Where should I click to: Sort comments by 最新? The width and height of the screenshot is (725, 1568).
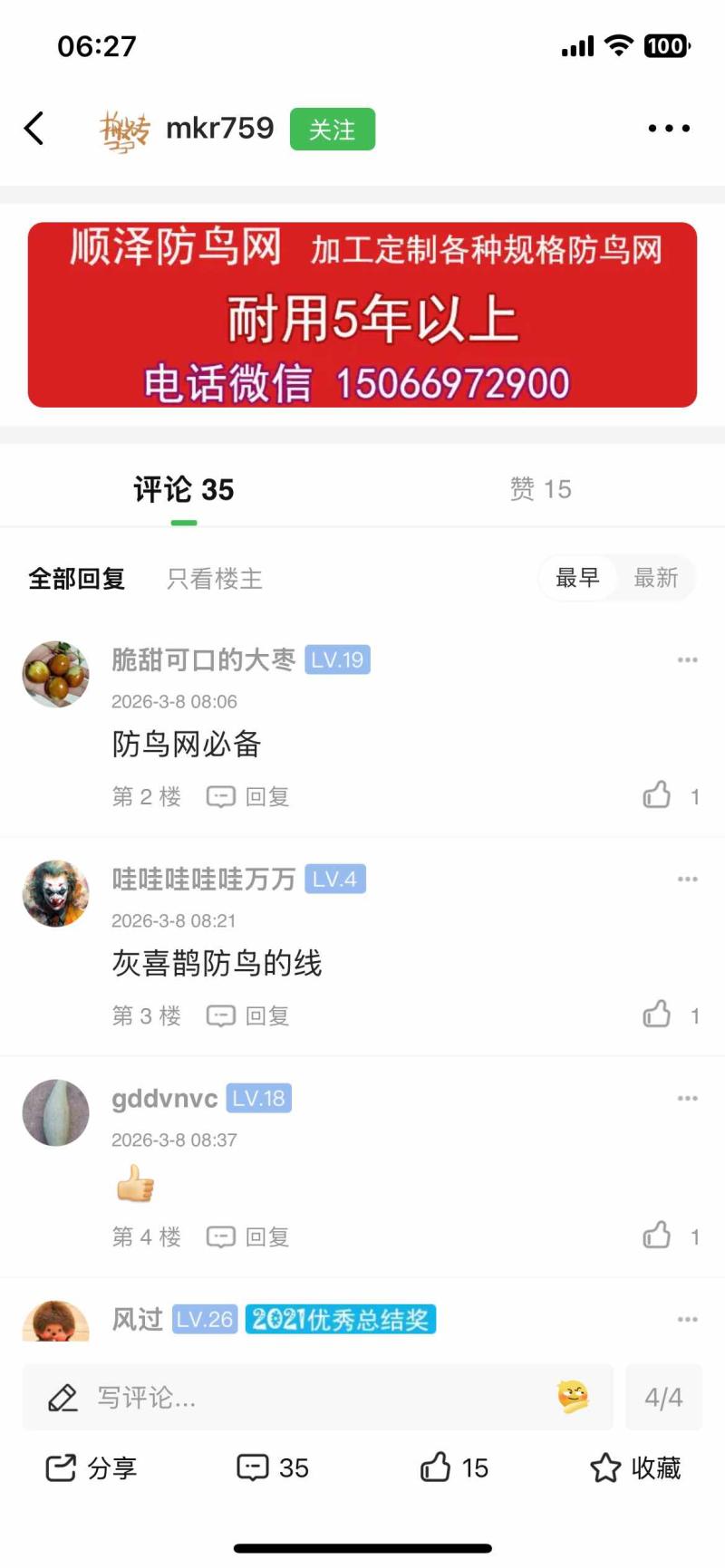pos(655,578)
